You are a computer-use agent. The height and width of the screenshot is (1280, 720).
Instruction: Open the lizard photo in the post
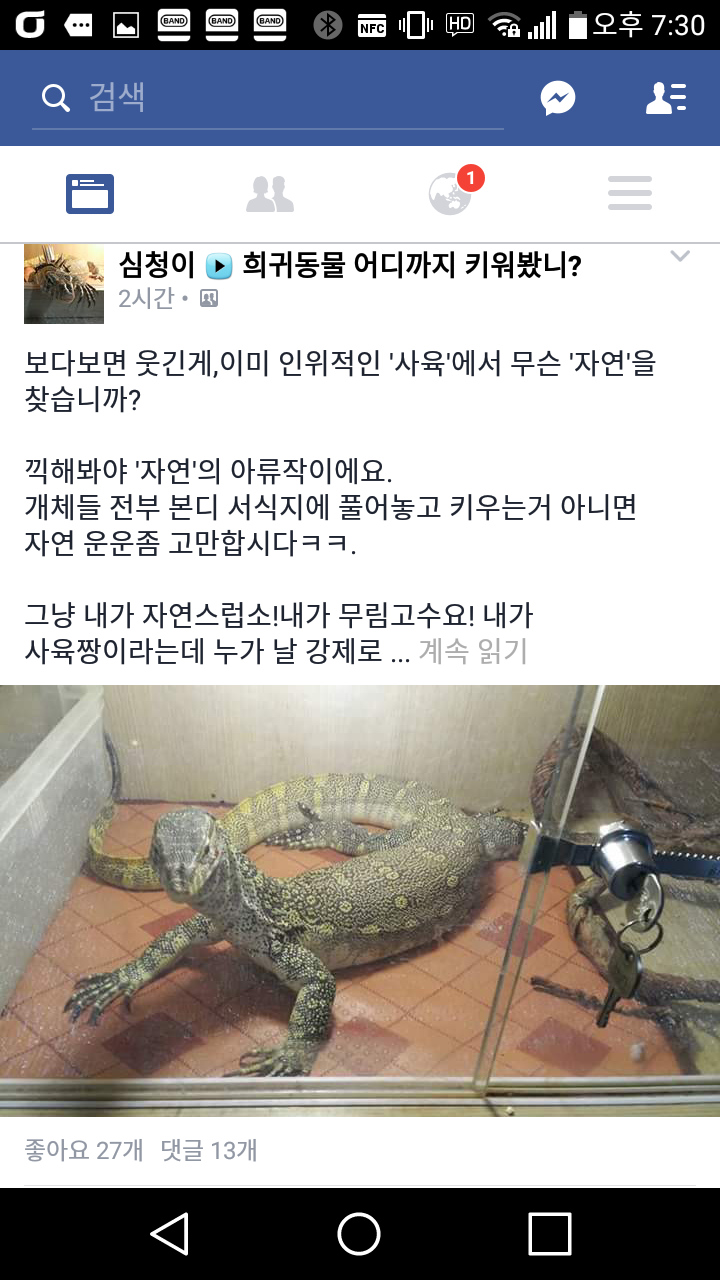[360, 900]
